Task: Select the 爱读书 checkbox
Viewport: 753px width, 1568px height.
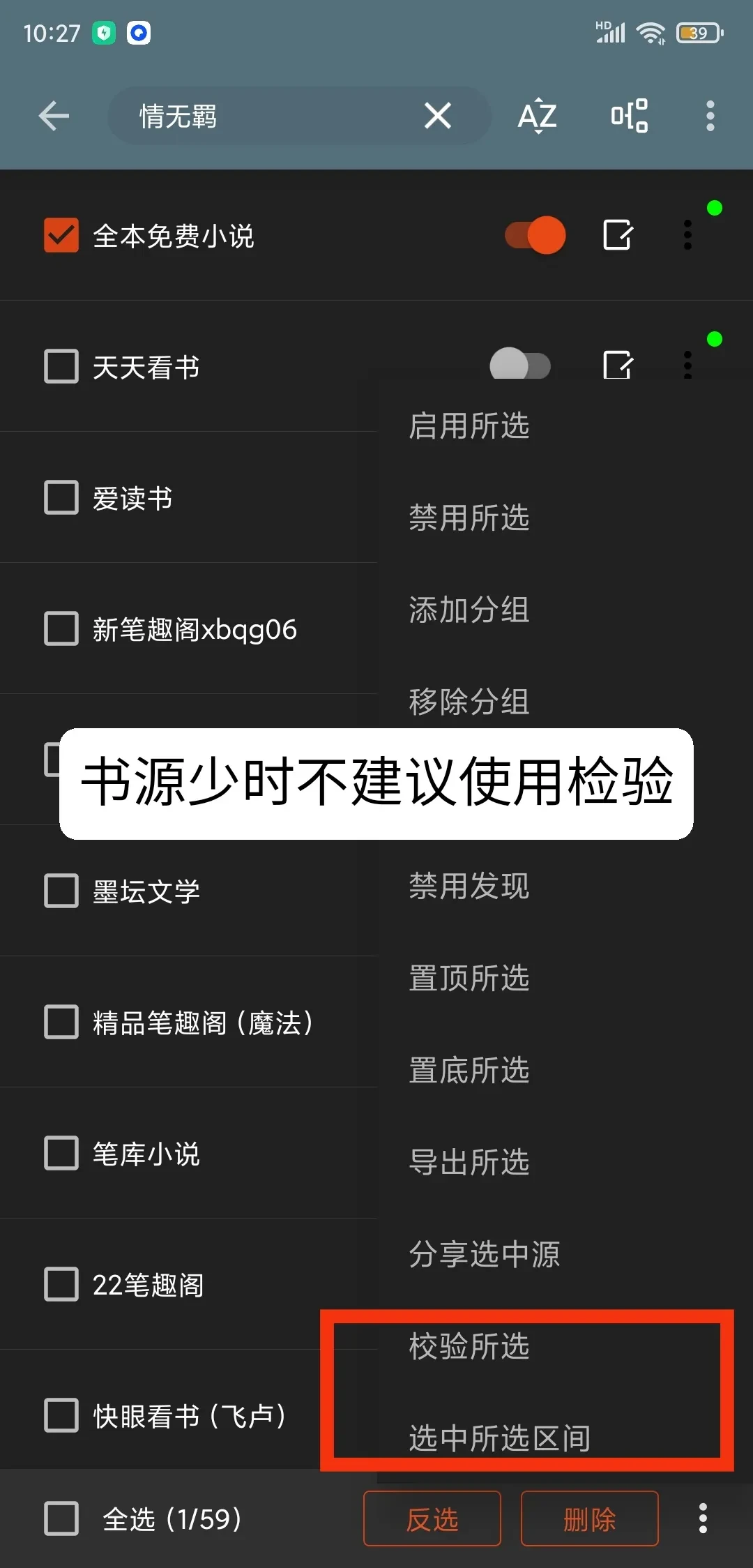Action: 61,497
